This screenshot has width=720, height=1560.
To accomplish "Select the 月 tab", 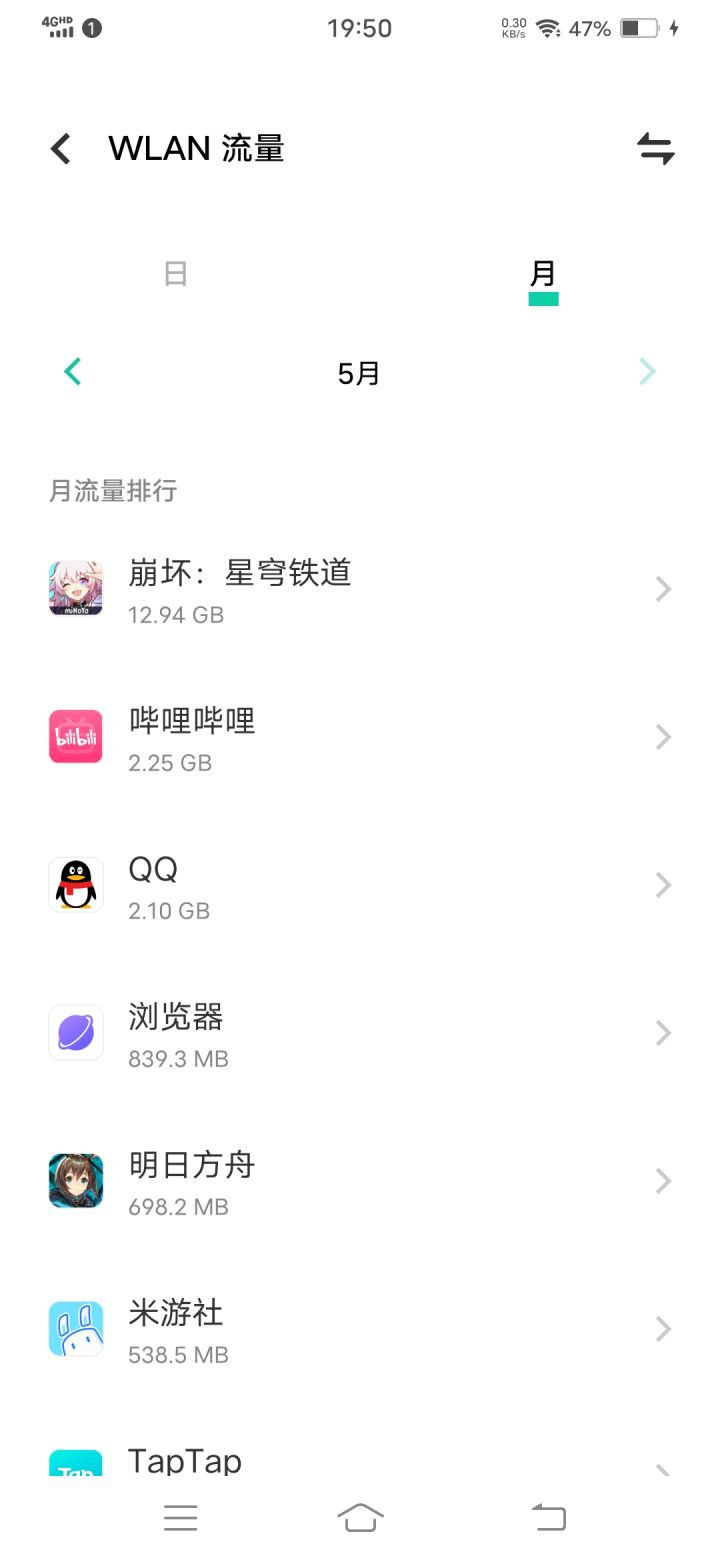I will pos(543,274).
